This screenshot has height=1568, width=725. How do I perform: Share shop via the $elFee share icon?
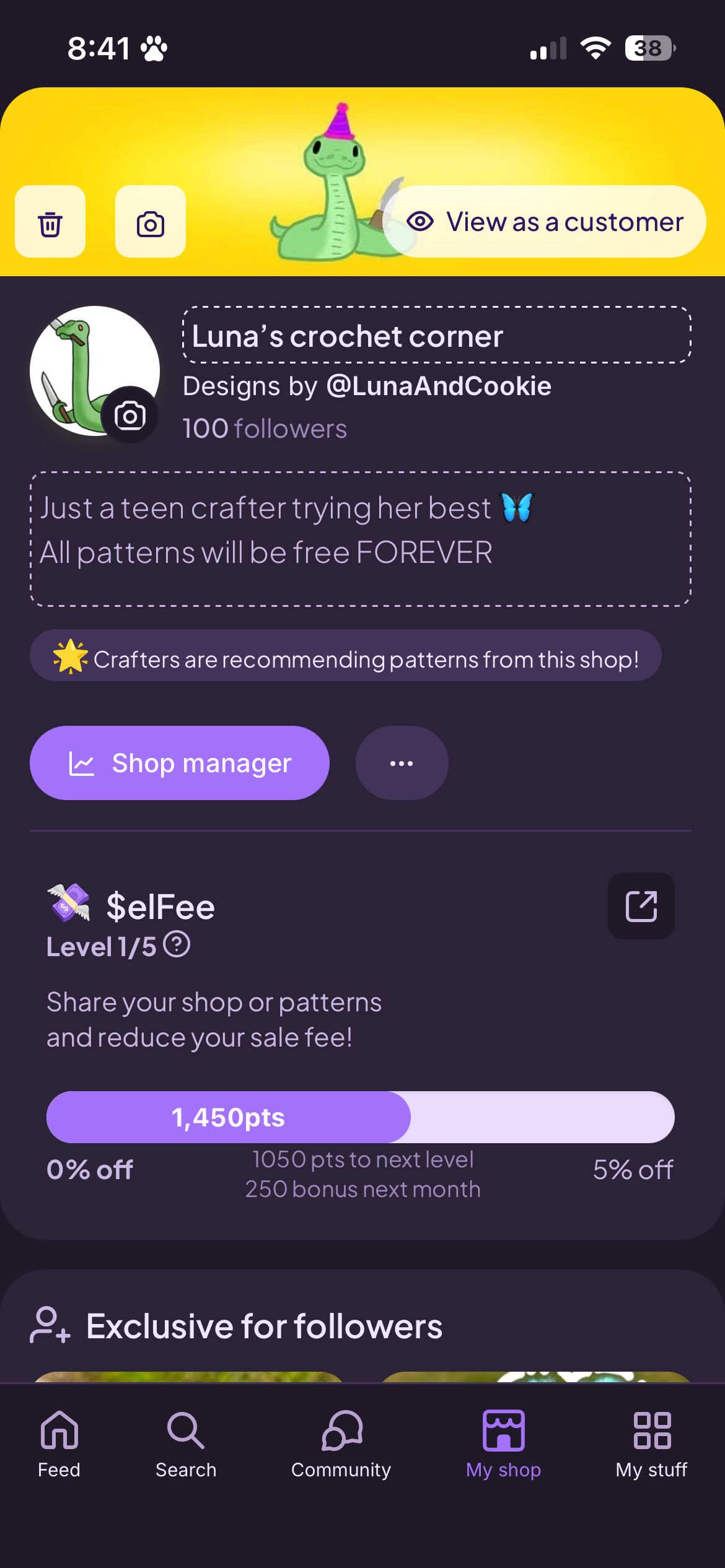point(641,906)
